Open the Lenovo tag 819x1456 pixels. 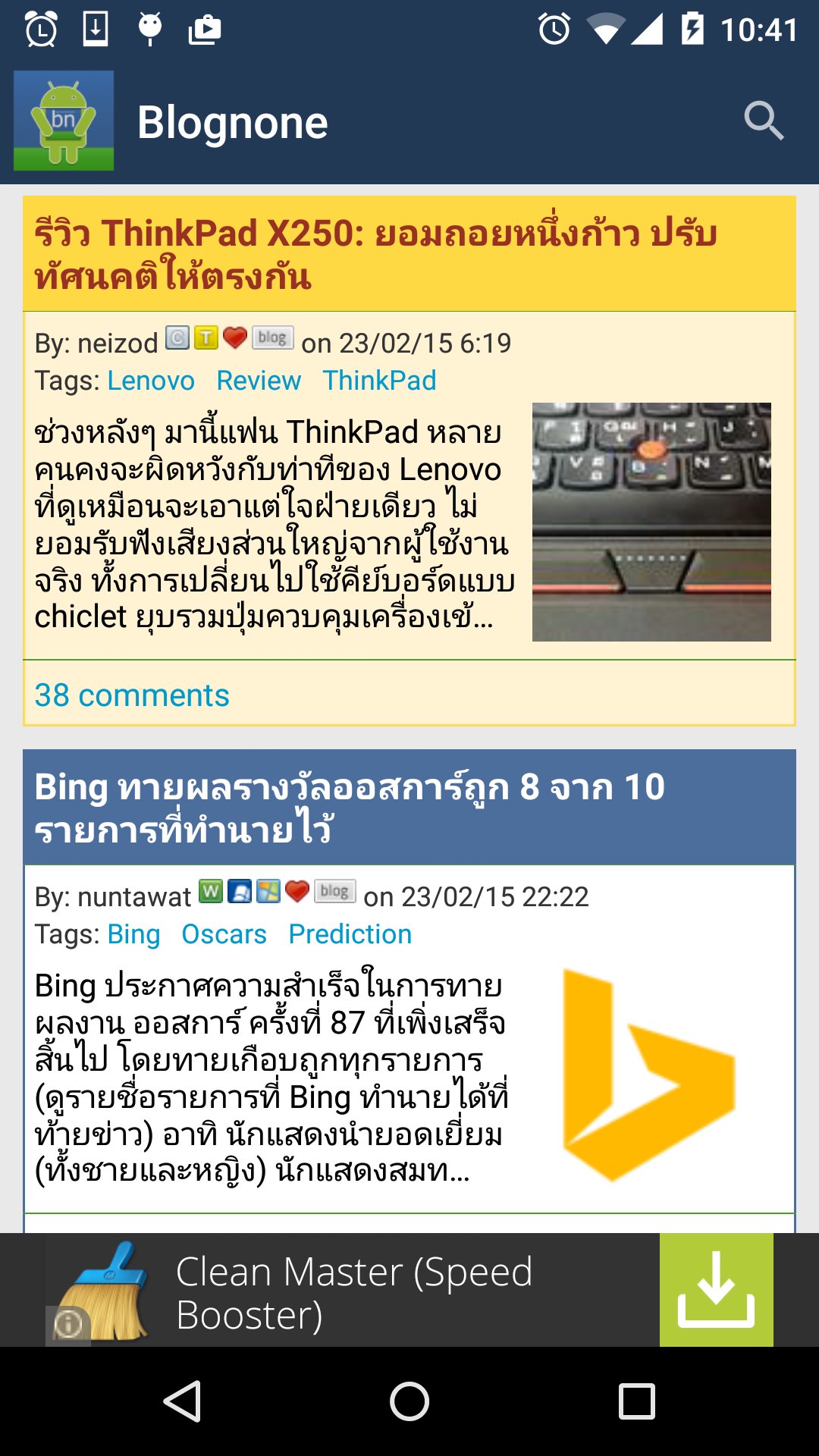coord(150,381)
